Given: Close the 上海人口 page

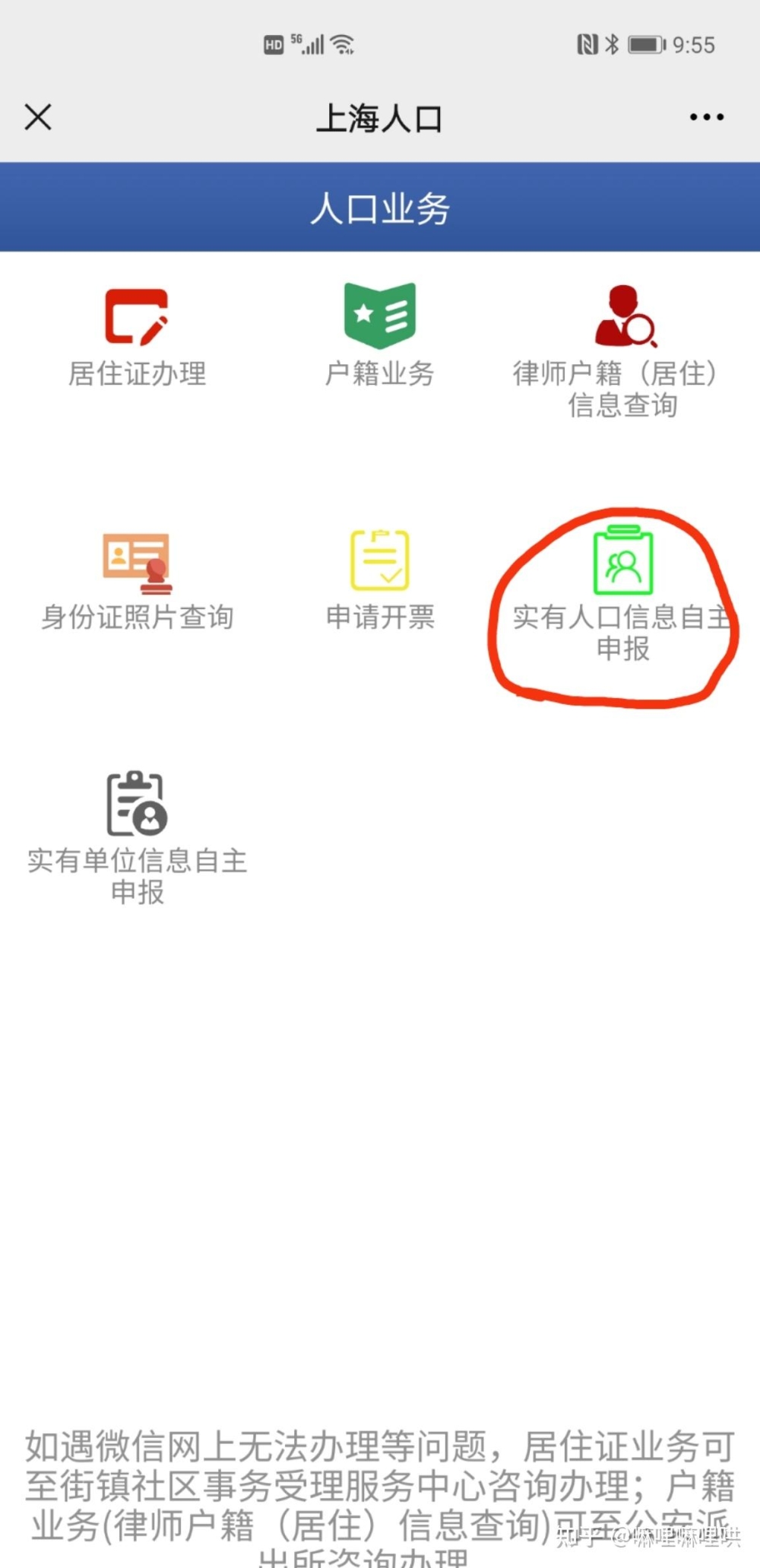Looking at the screenshot, I should click(38, 118).
